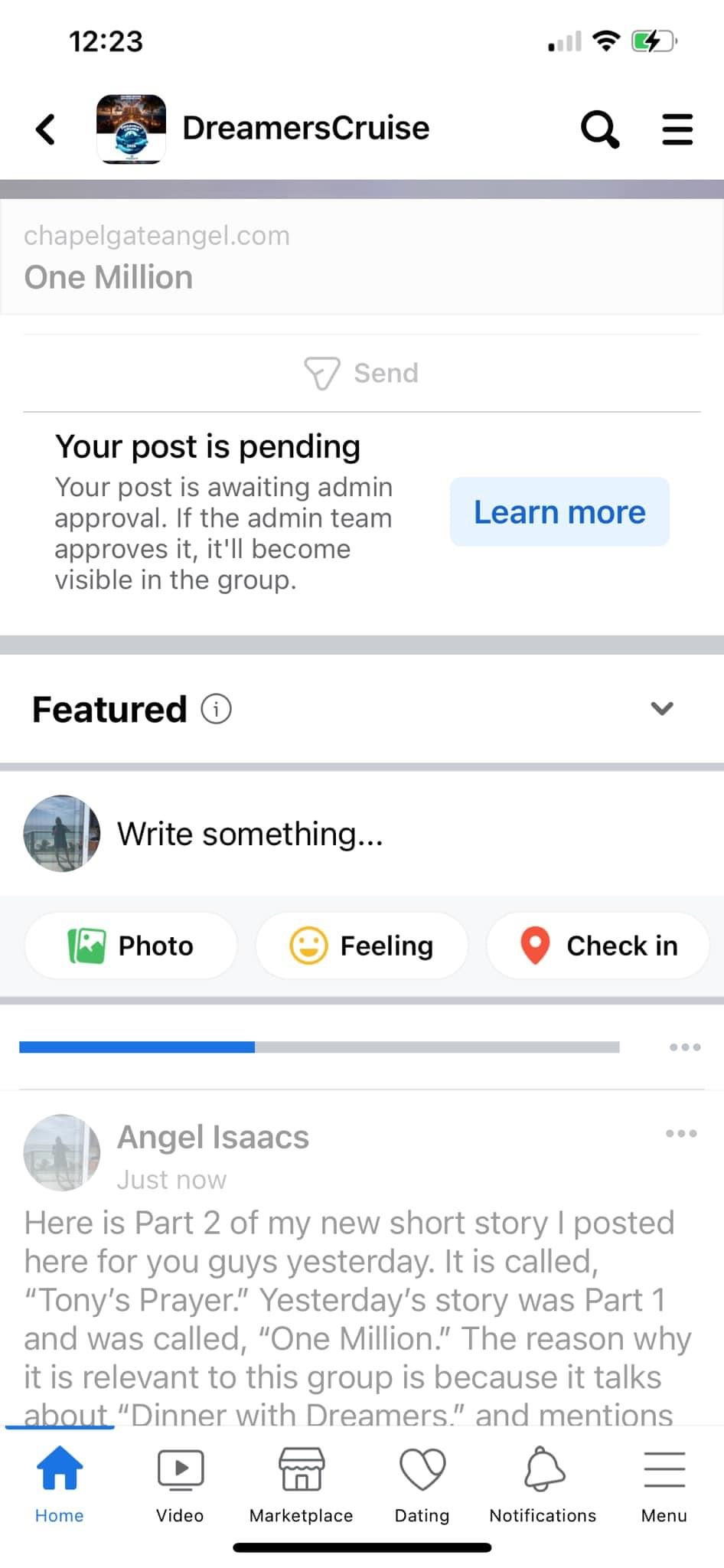Open the group hamburger menu
The image size is (724, 1568).
point(677,129)
